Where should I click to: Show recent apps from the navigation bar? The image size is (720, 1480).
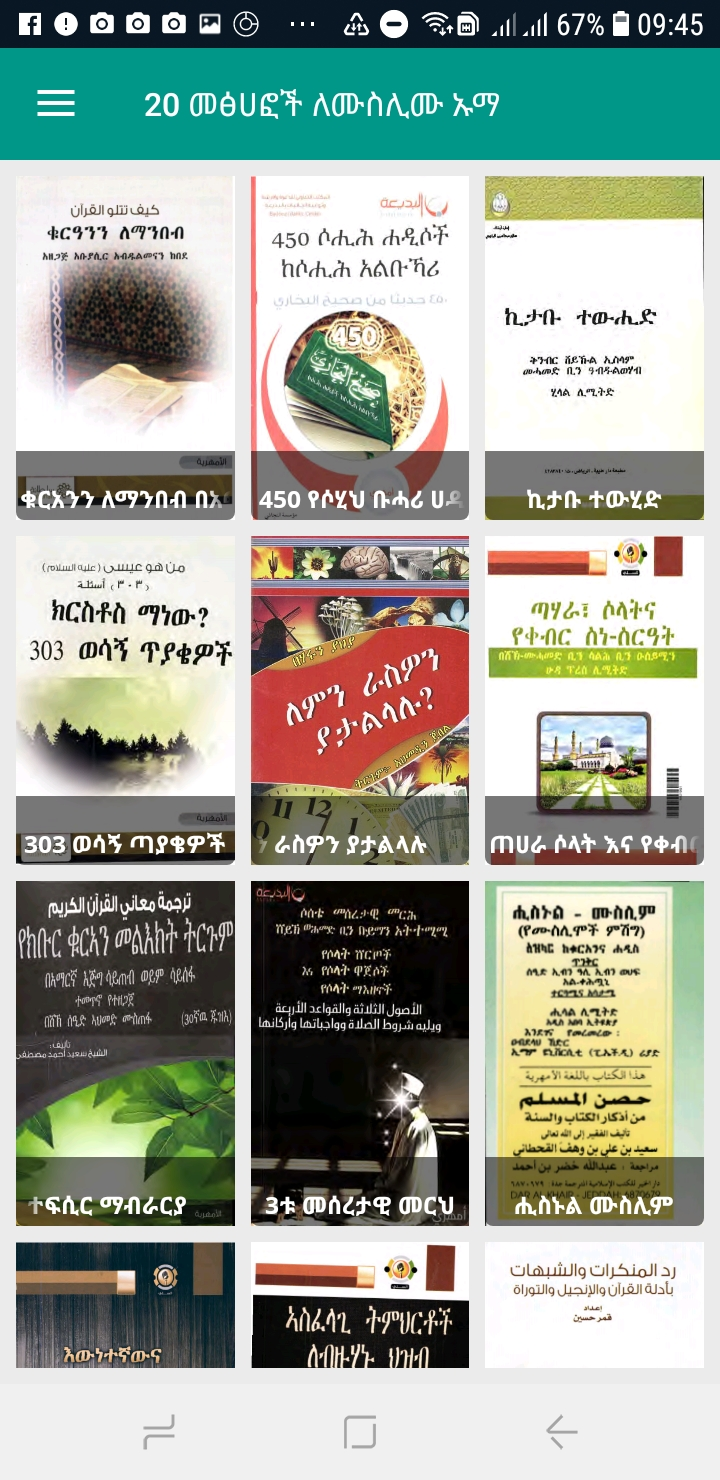coord(158,1432)
